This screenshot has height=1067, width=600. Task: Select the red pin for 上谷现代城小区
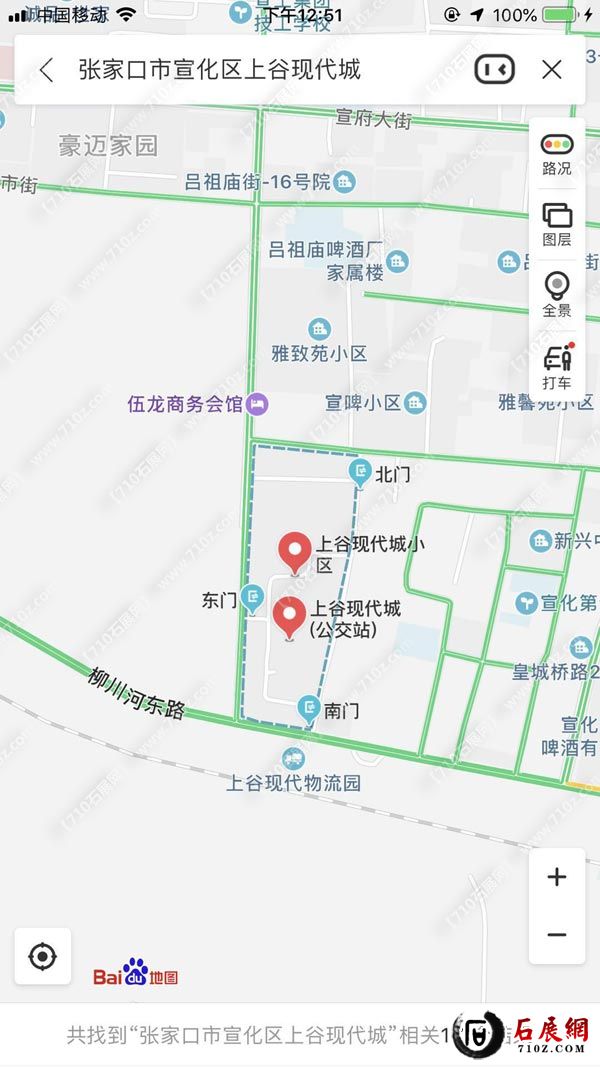tap(294, 551)
